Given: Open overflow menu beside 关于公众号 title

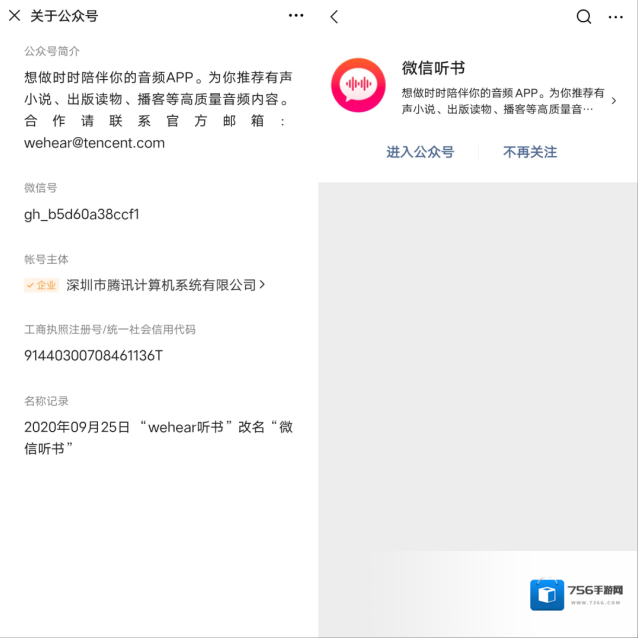Looking at the screenshot, I should click(x=296, y=16).
